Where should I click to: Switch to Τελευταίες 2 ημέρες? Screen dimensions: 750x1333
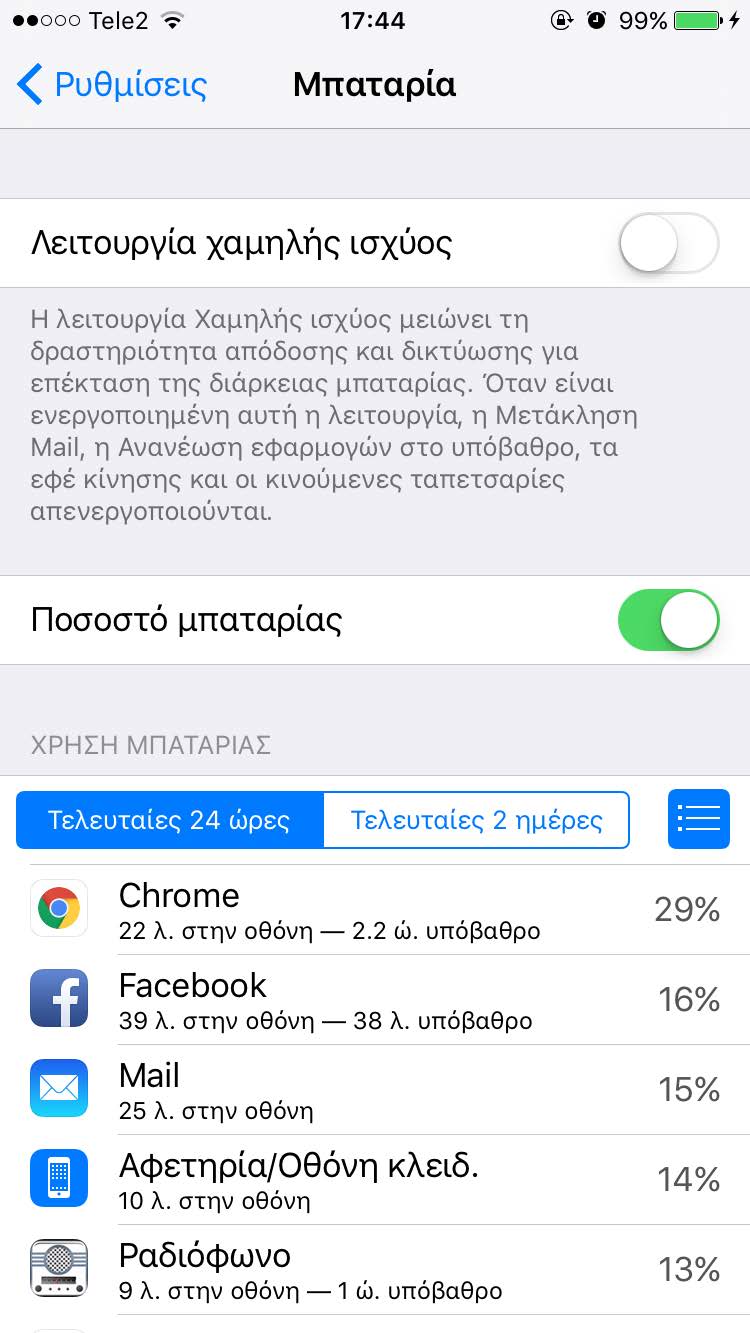click(x=476, y=821)
